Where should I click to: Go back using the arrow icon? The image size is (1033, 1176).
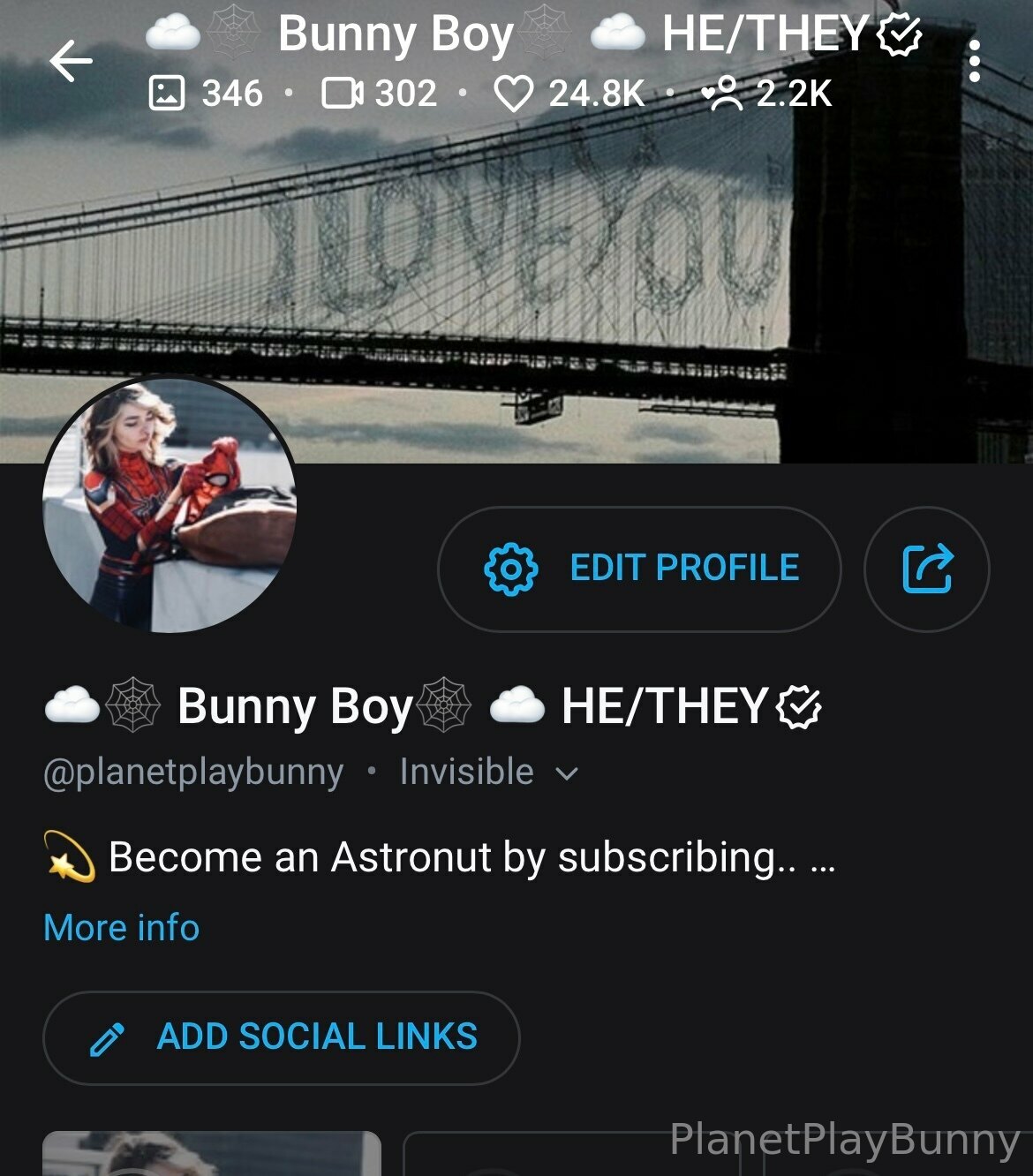71,61
